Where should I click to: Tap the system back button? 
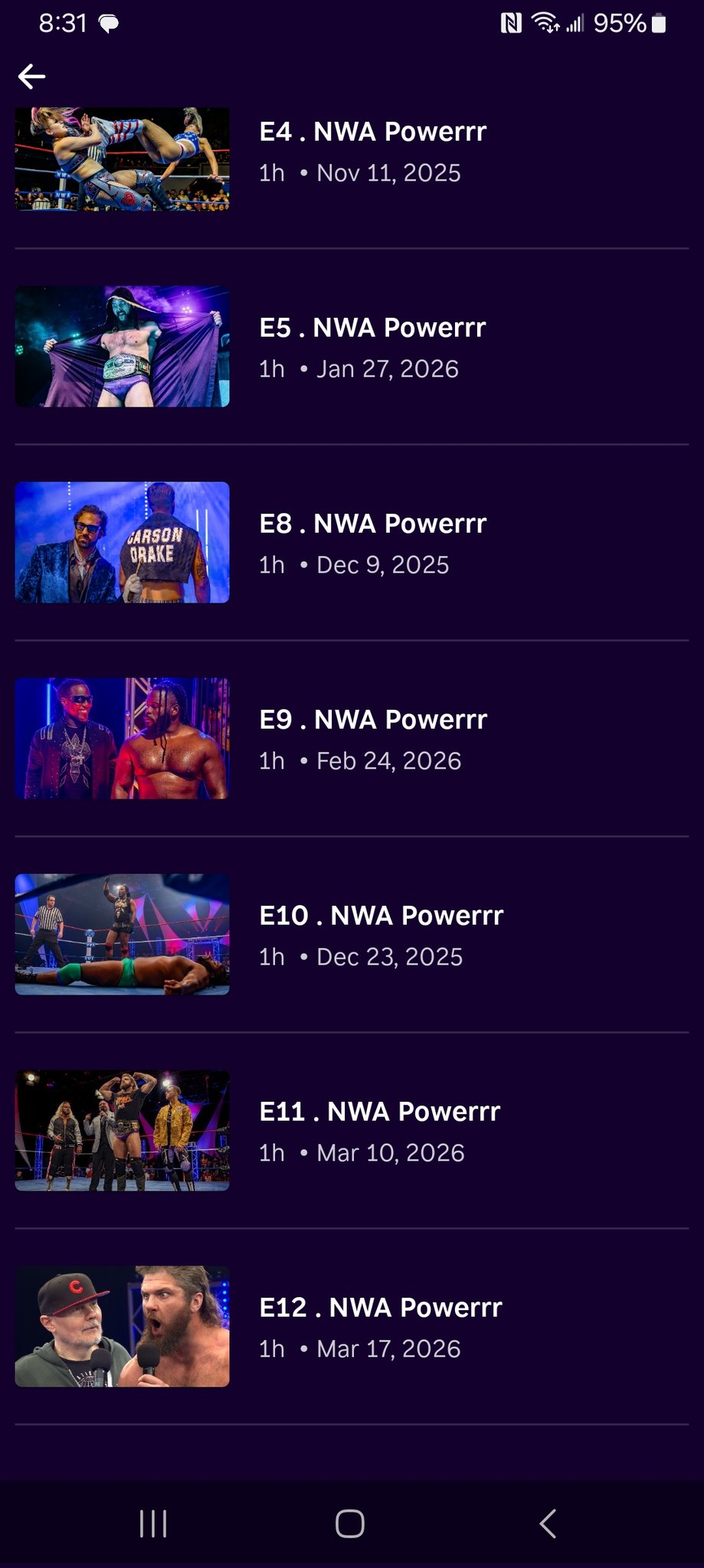[547, 1524]
